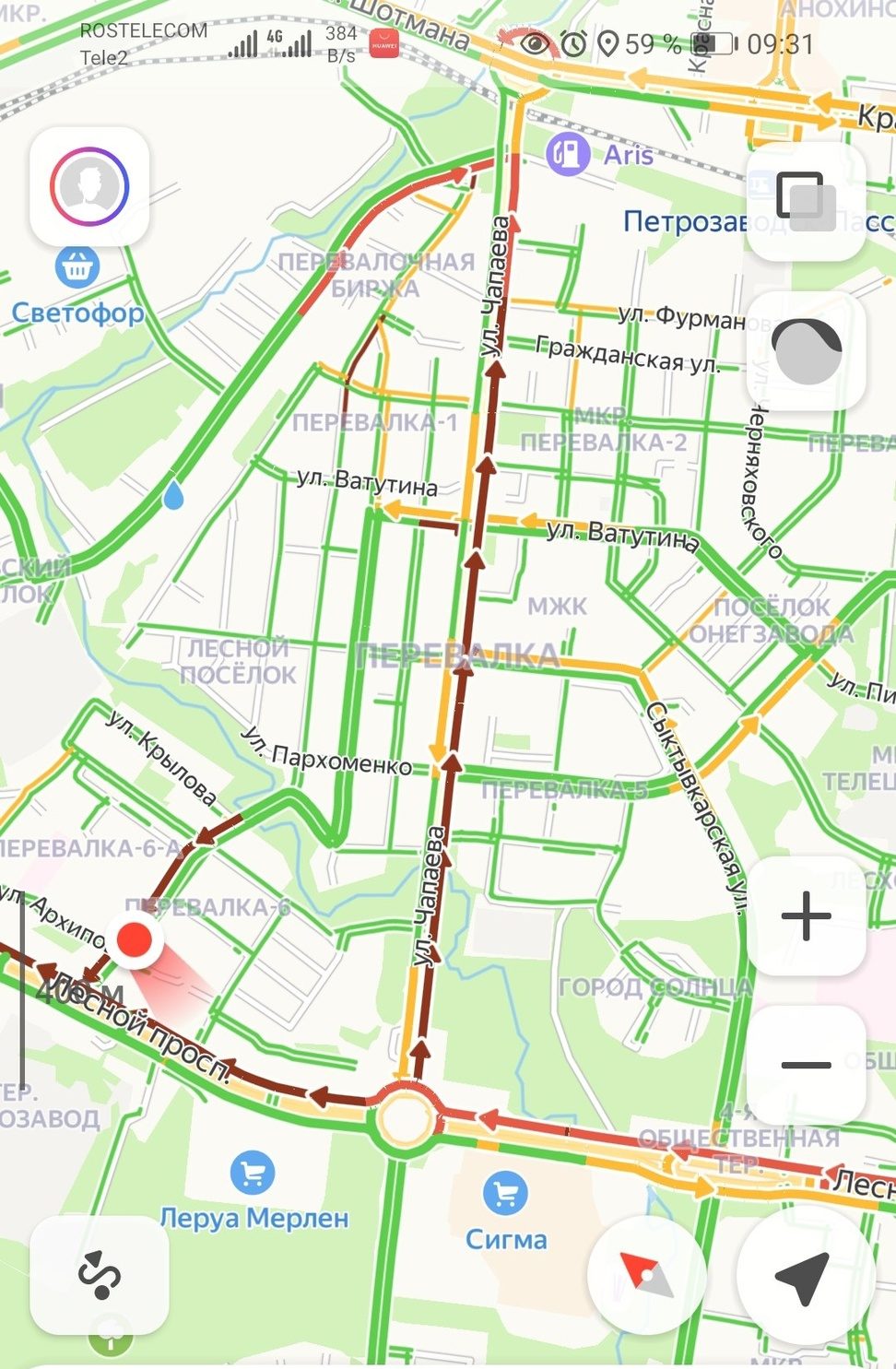Build a route with the route button
896x1369 pixels.
(100, 1275)
